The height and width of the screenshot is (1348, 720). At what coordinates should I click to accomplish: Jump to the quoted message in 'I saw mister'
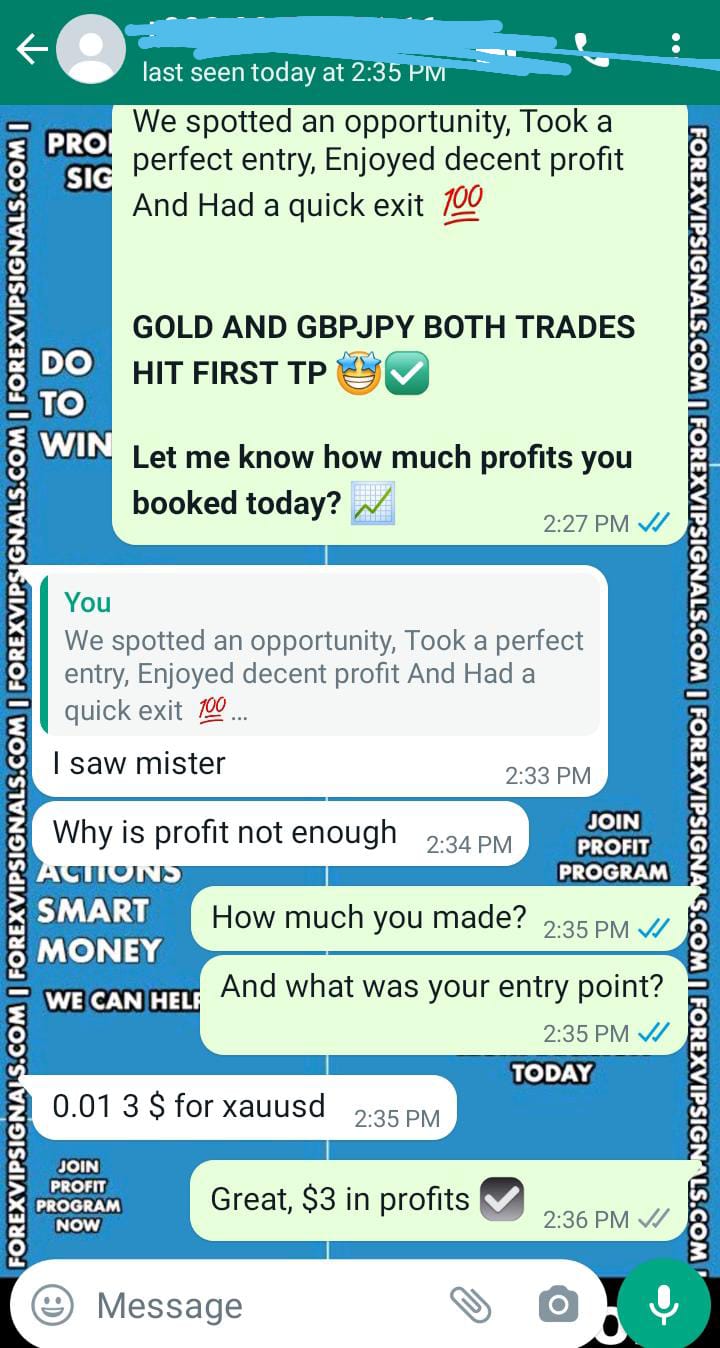pyautogui.click(x=320, y=657)
